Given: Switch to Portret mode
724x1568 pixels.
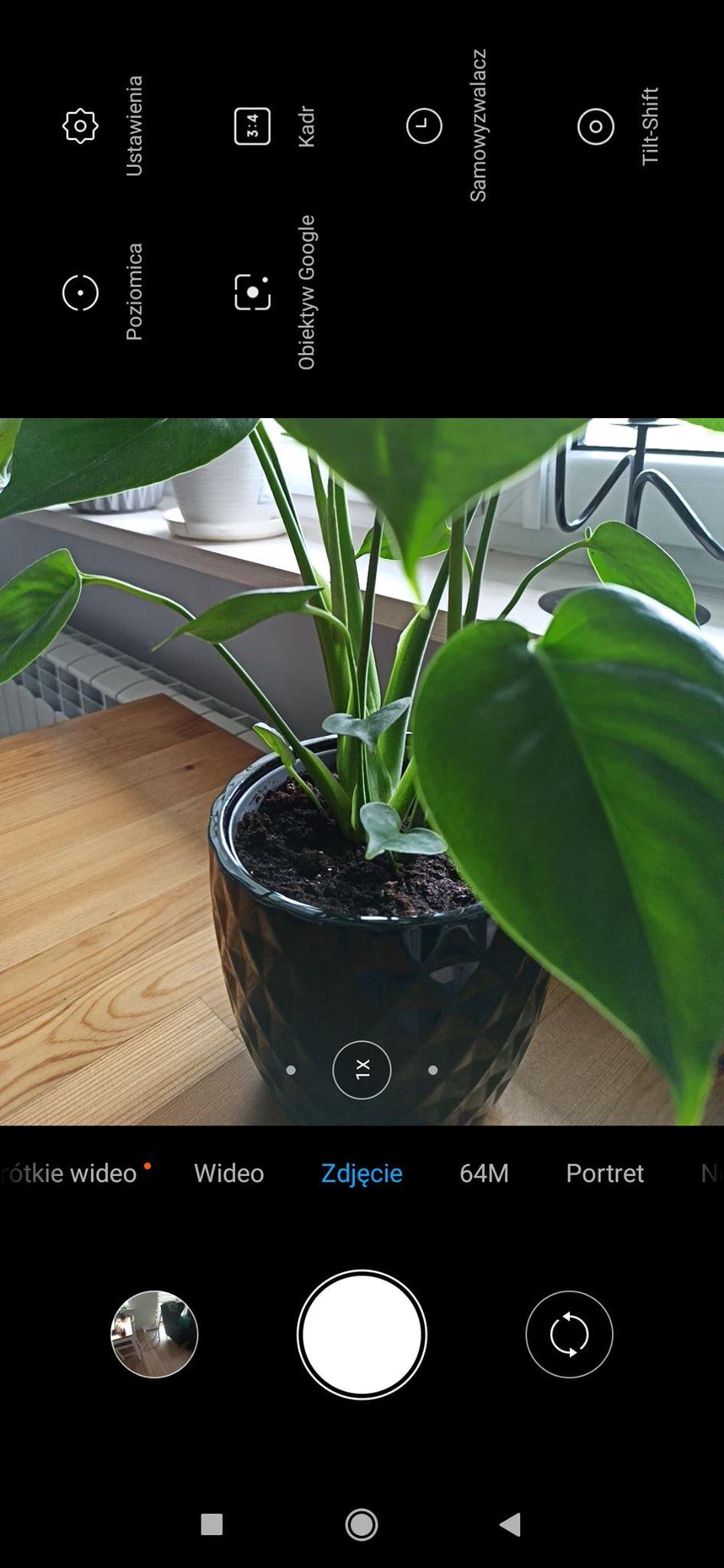Looking at the screenshot, I should click(x=604, y=1173).
